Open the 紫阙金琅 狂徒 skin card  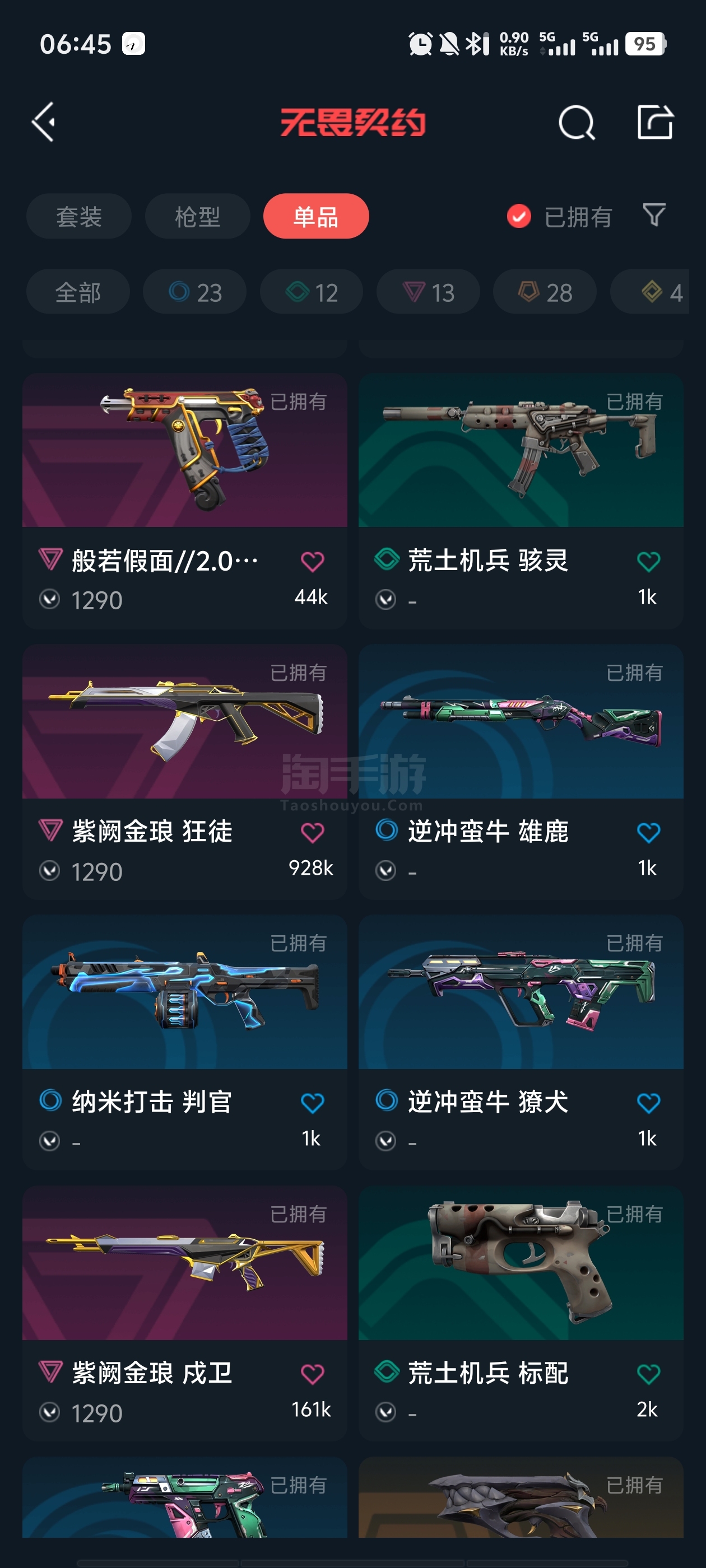[184, 772]
